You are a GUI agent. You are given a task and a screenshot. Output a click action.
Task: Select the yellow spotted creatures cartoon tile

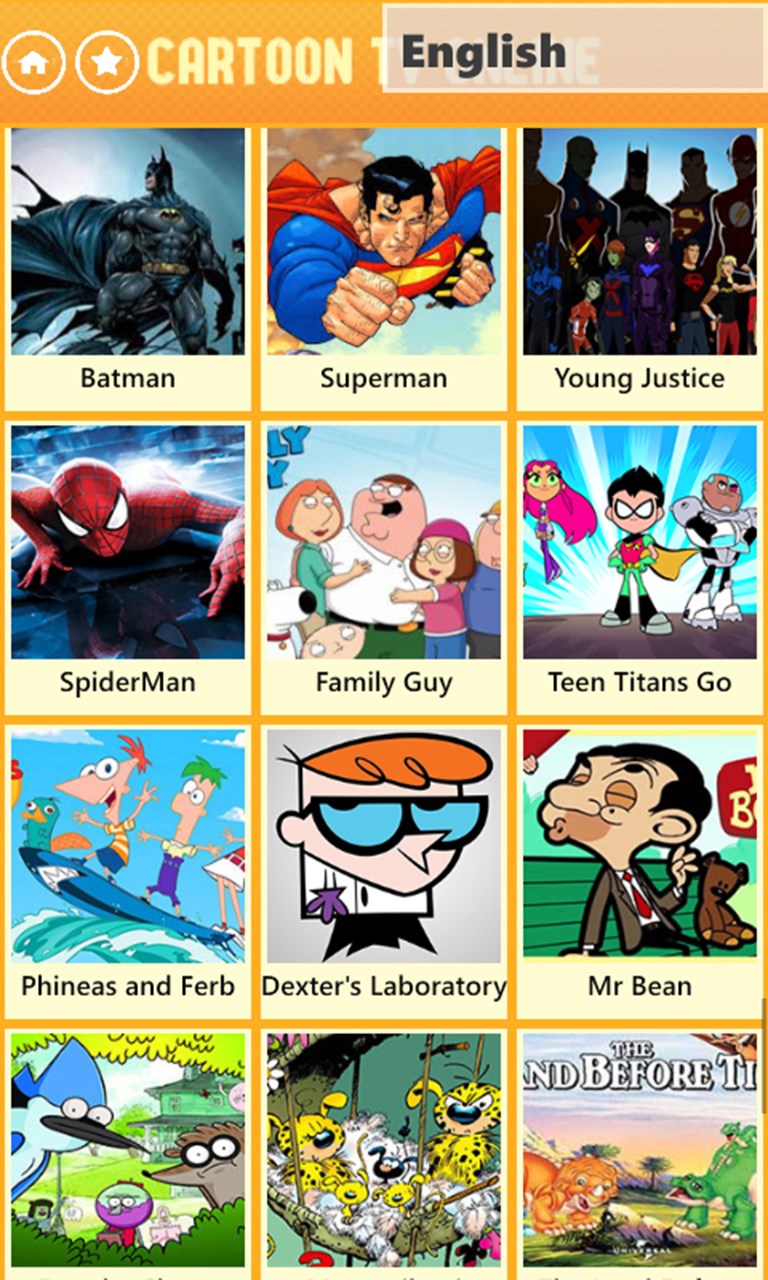tap(384, 1150)
